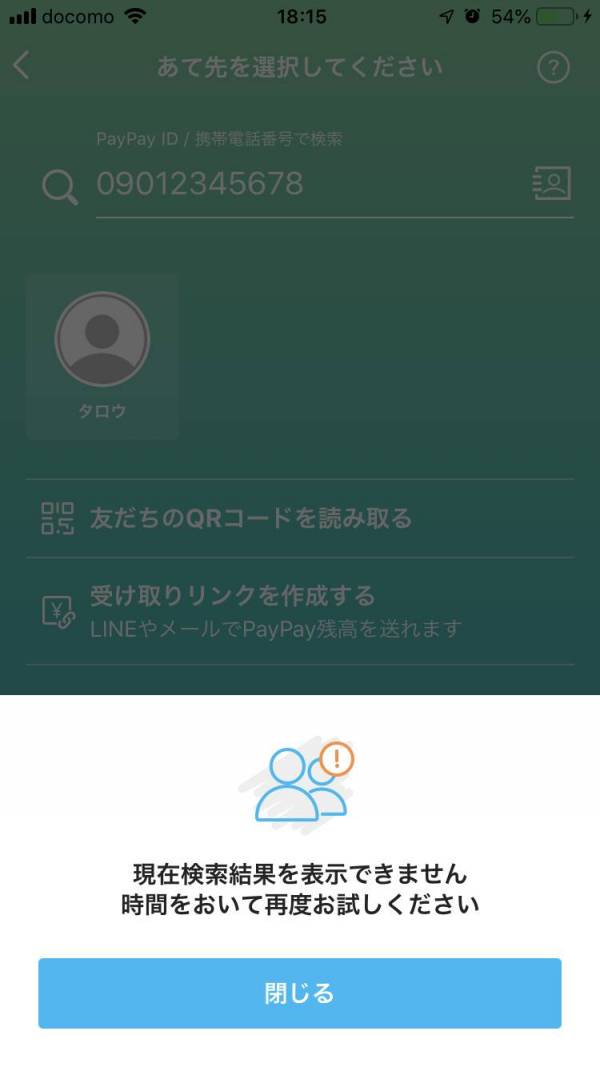Open 受け取りリンクを作成する

coord(300,610)
